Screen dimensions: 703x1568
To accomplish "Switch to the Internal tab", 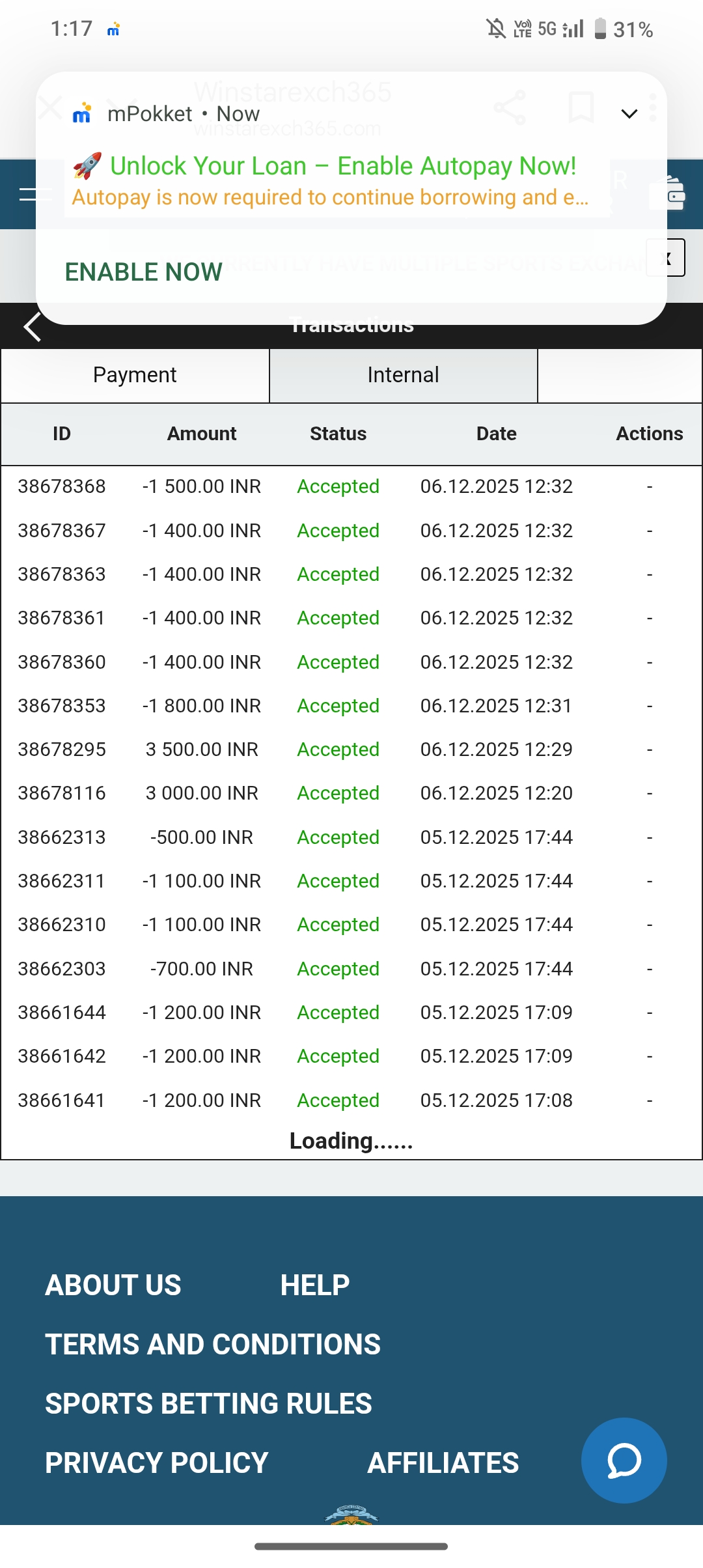I will tap(403, 375).
